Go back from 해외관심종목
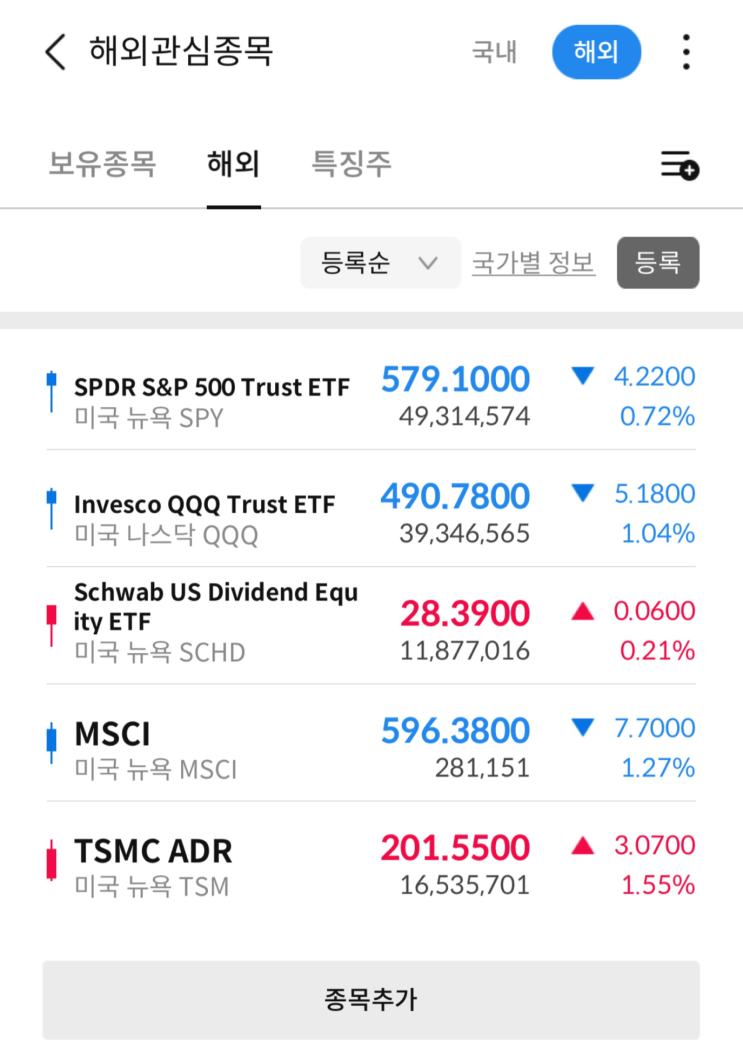 point(56,52)
